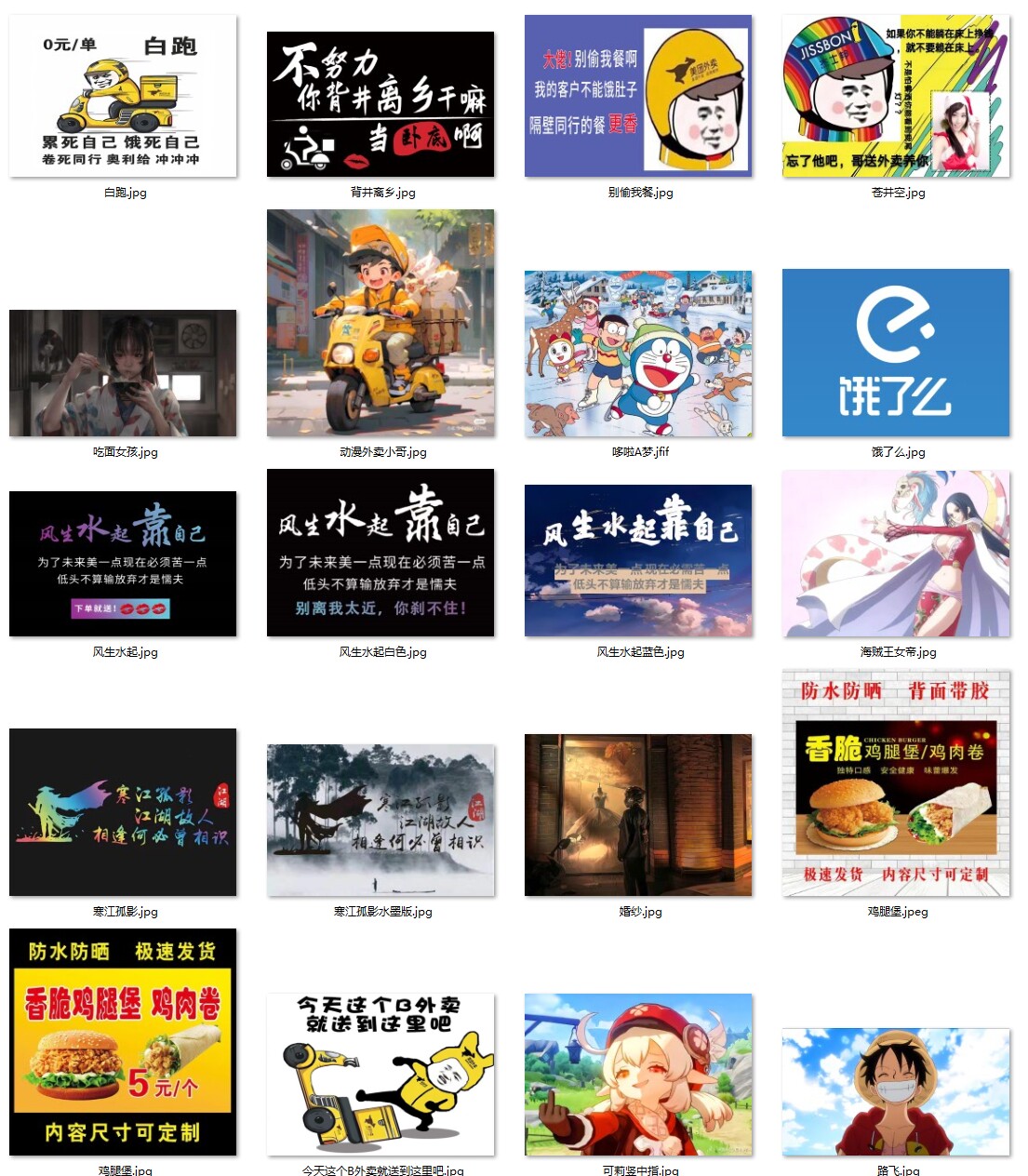Viewport: 1028px width, 1176px height.
Task: Open the 白跑.jpg image file
Action: coord(123,96)
